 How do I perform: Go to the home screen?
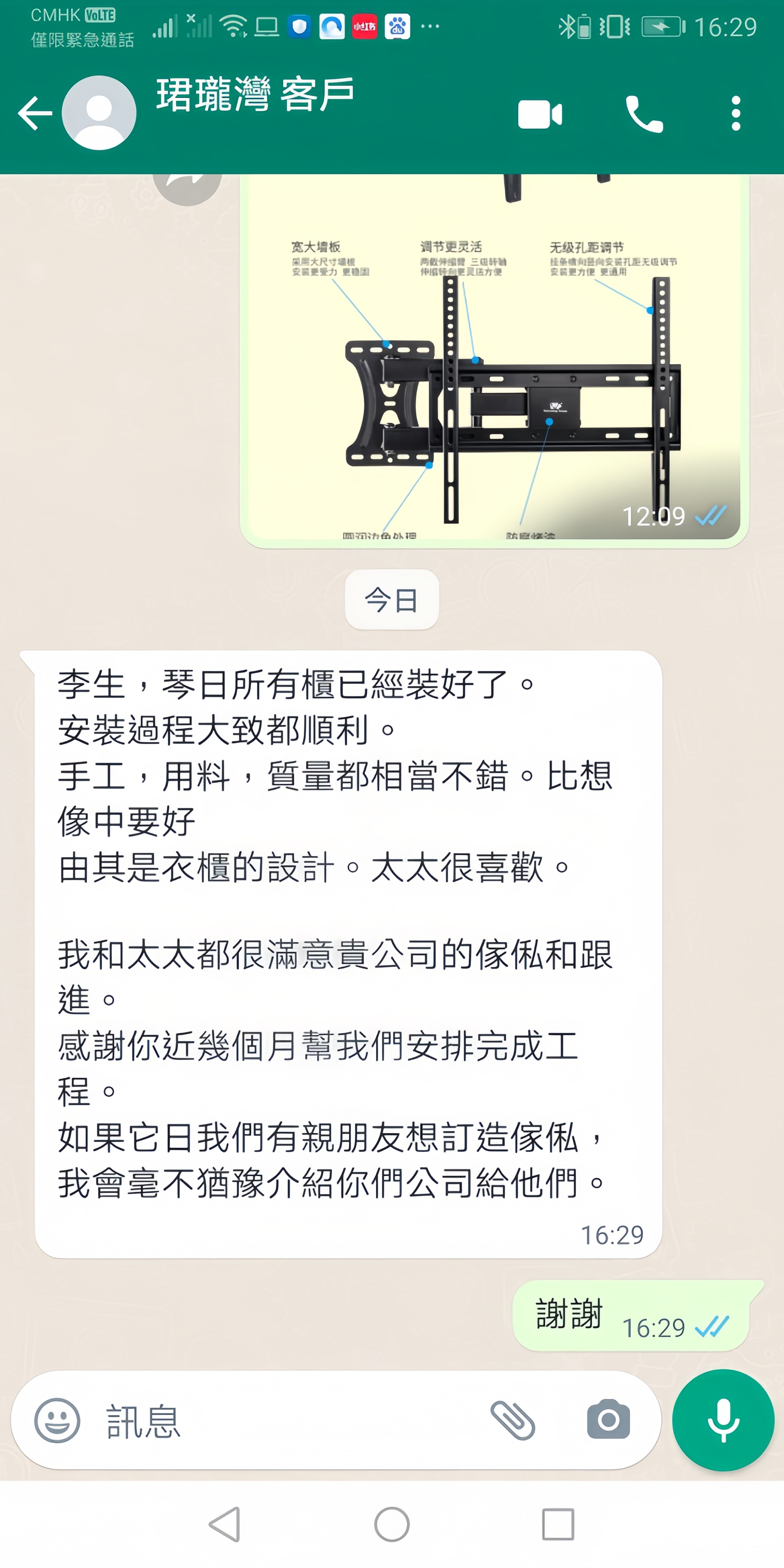pyautogui.click(x=392, y=1525)
